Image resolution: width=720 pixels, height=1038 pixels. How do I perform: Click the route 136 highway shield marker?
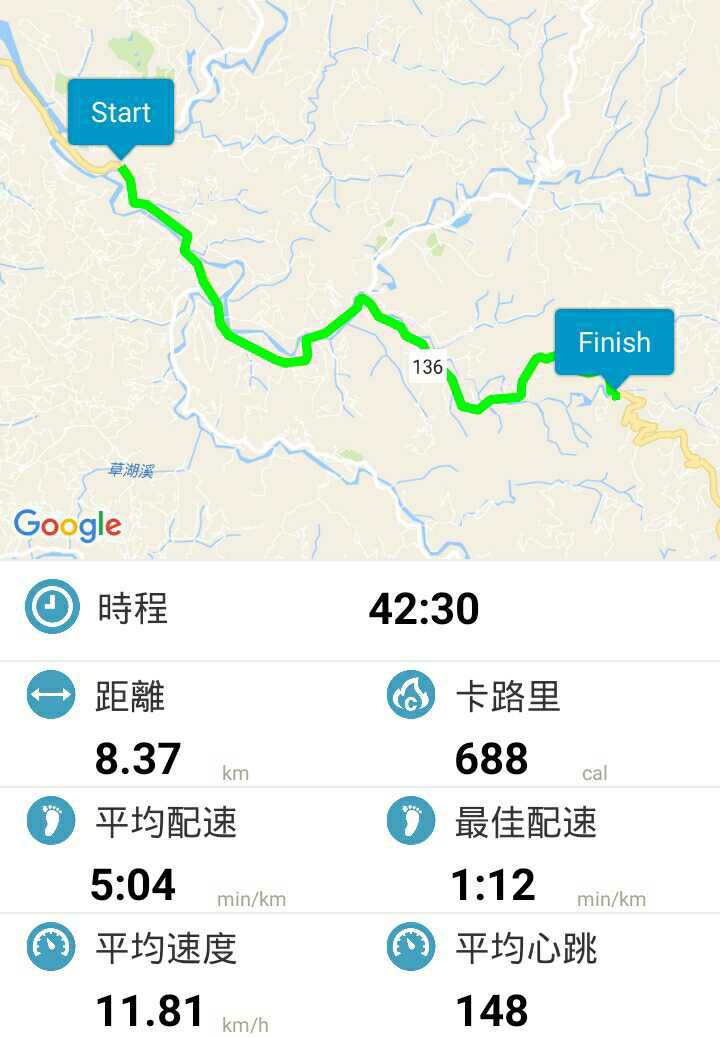pyautogui.click(x=427, y=366)
